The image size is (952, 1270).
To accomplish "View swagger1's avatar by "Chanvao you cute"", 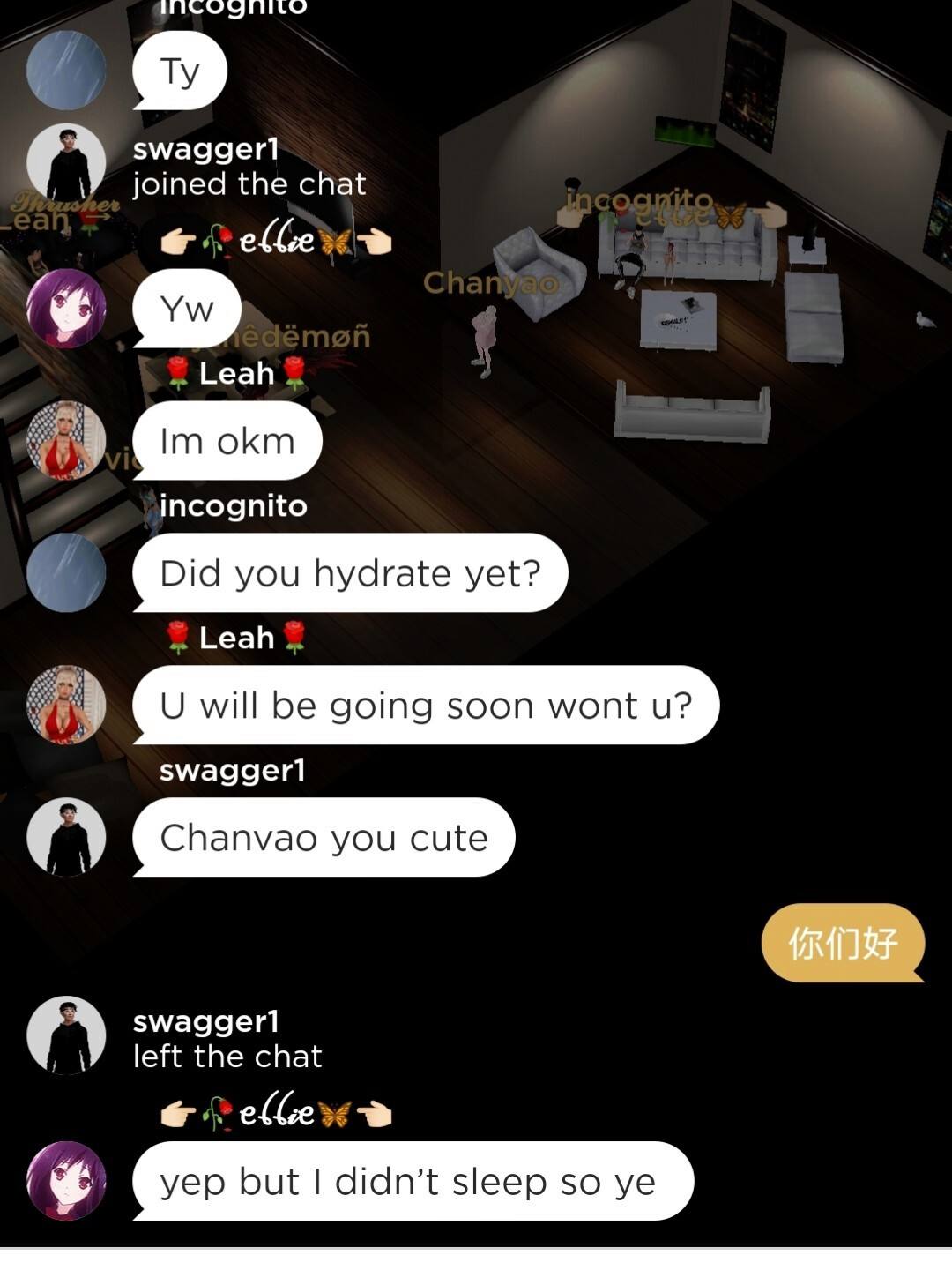I will 66,837.
